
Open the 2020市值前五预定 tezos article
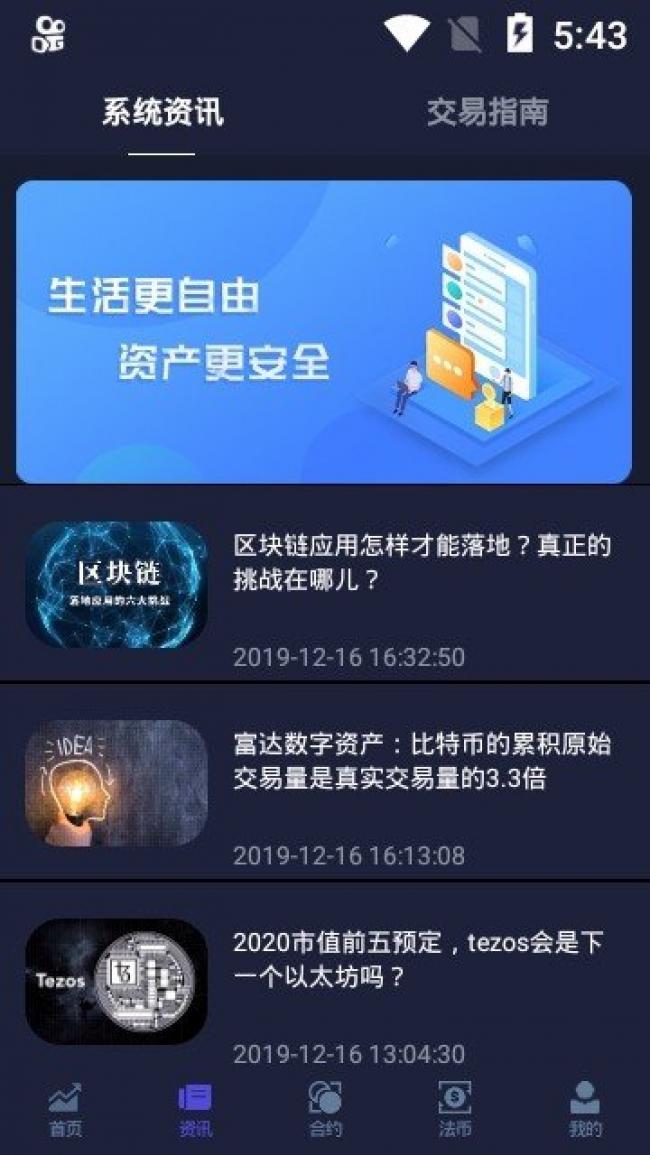click(421, 958)
